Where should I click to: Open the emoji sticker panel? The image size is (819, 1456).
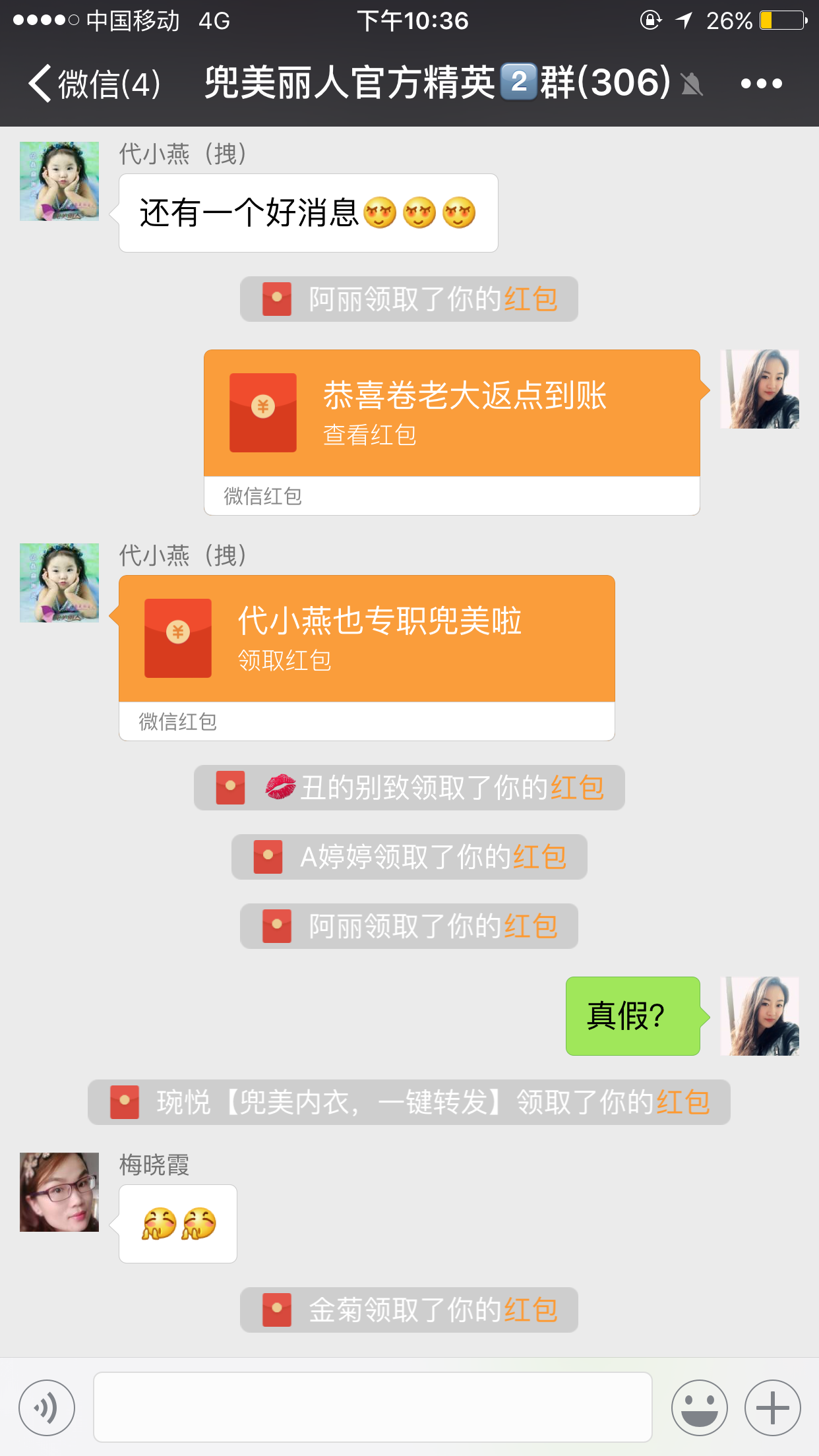[699, 1408]
